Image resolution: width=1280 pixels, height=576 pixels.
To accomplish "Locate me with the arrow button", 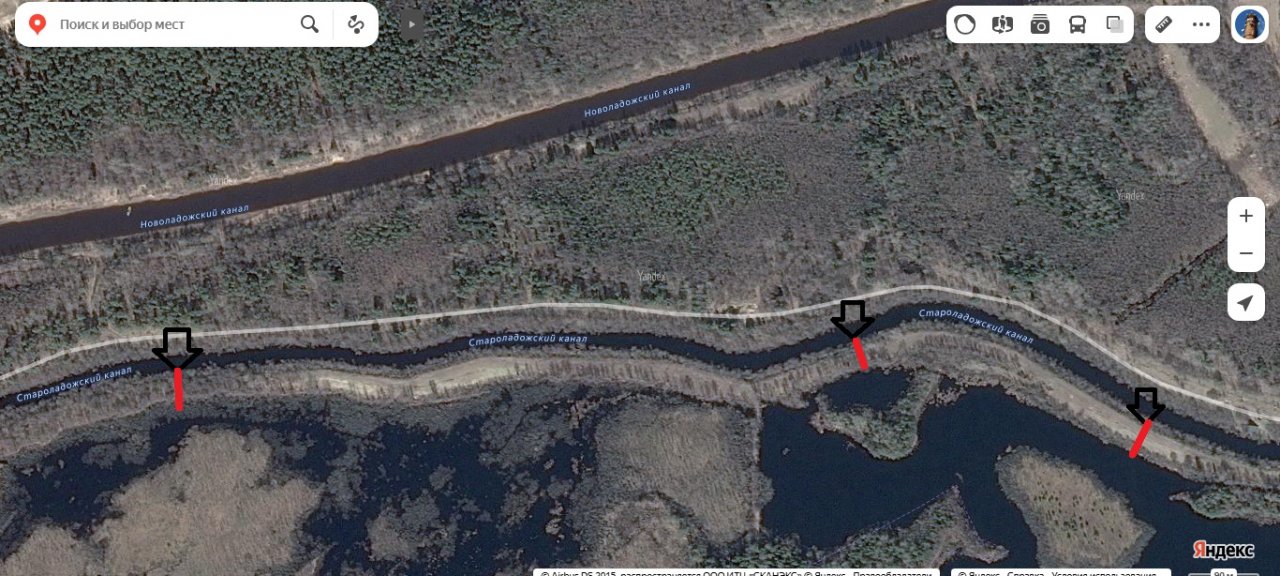I will [x=1246, y=302].
